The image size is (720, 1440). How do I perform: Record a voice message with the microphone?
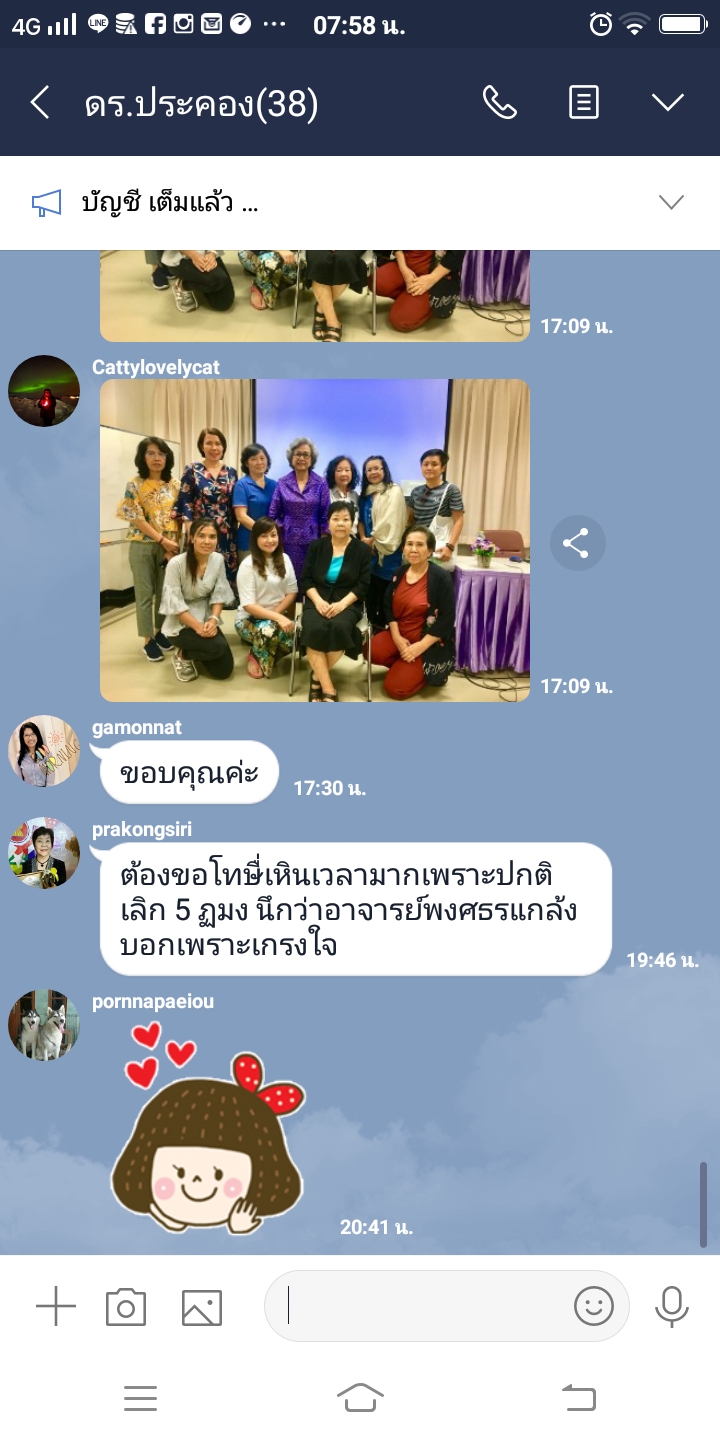(x=671, y=1307)
